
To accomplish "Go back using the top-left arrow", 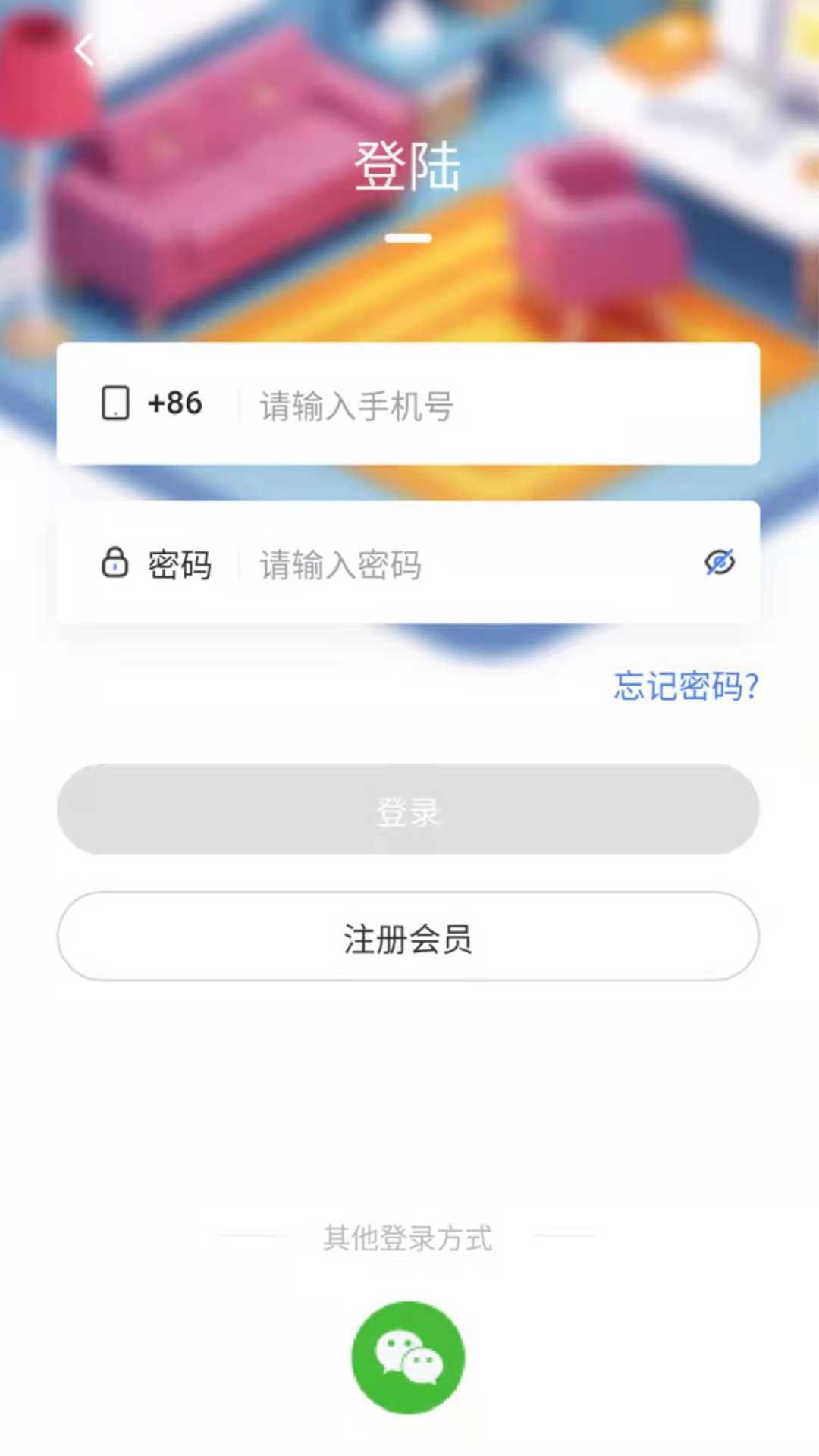I will tap(85, 51).
